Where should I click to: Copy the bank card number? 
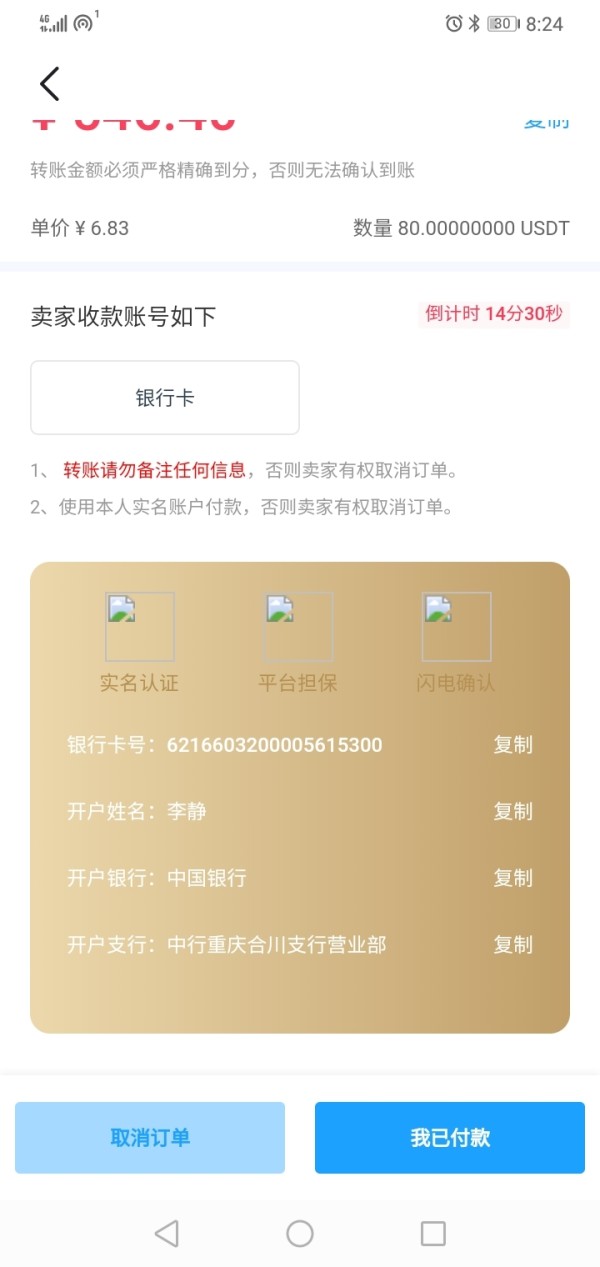513,745
